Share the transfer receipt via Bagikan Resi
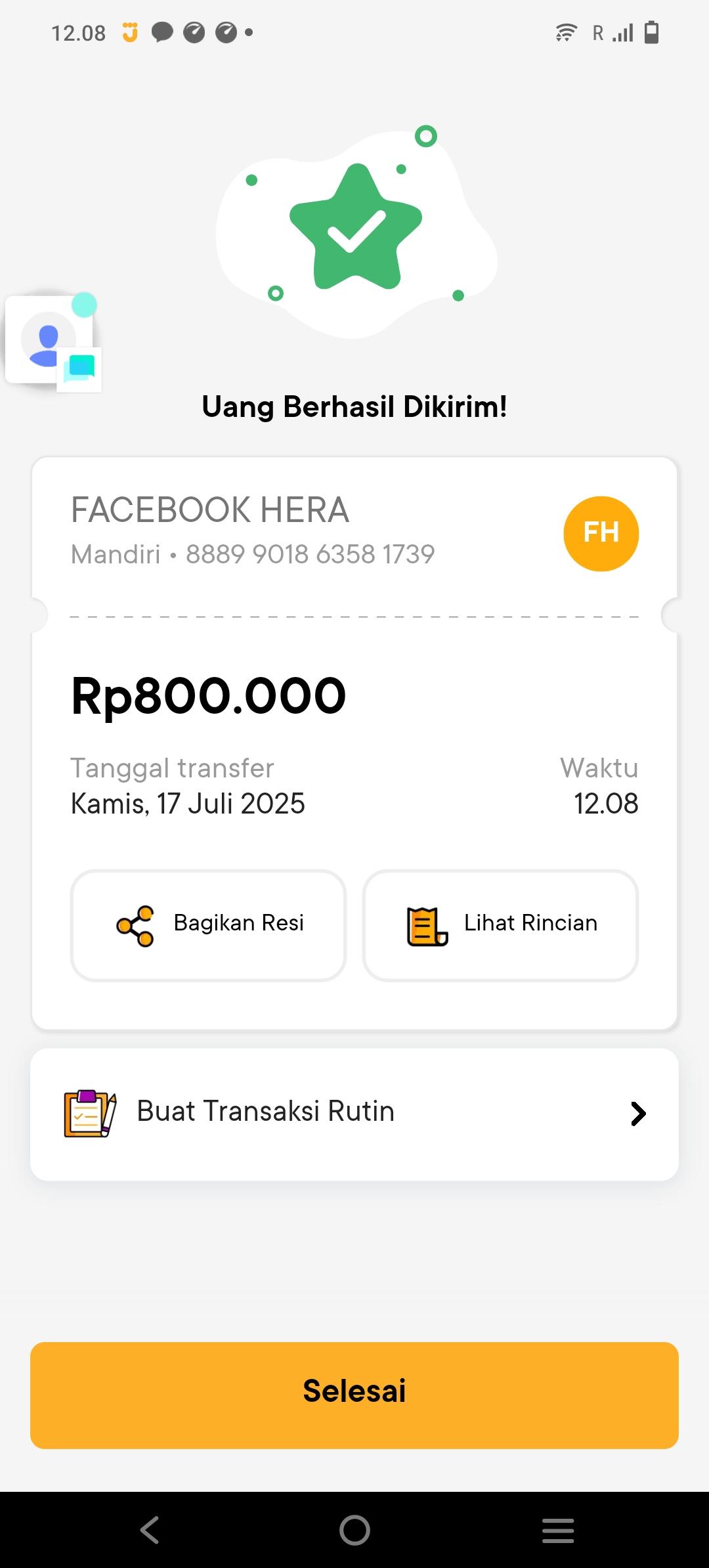This screenshot has height=1568, width=709. (208, 925)
